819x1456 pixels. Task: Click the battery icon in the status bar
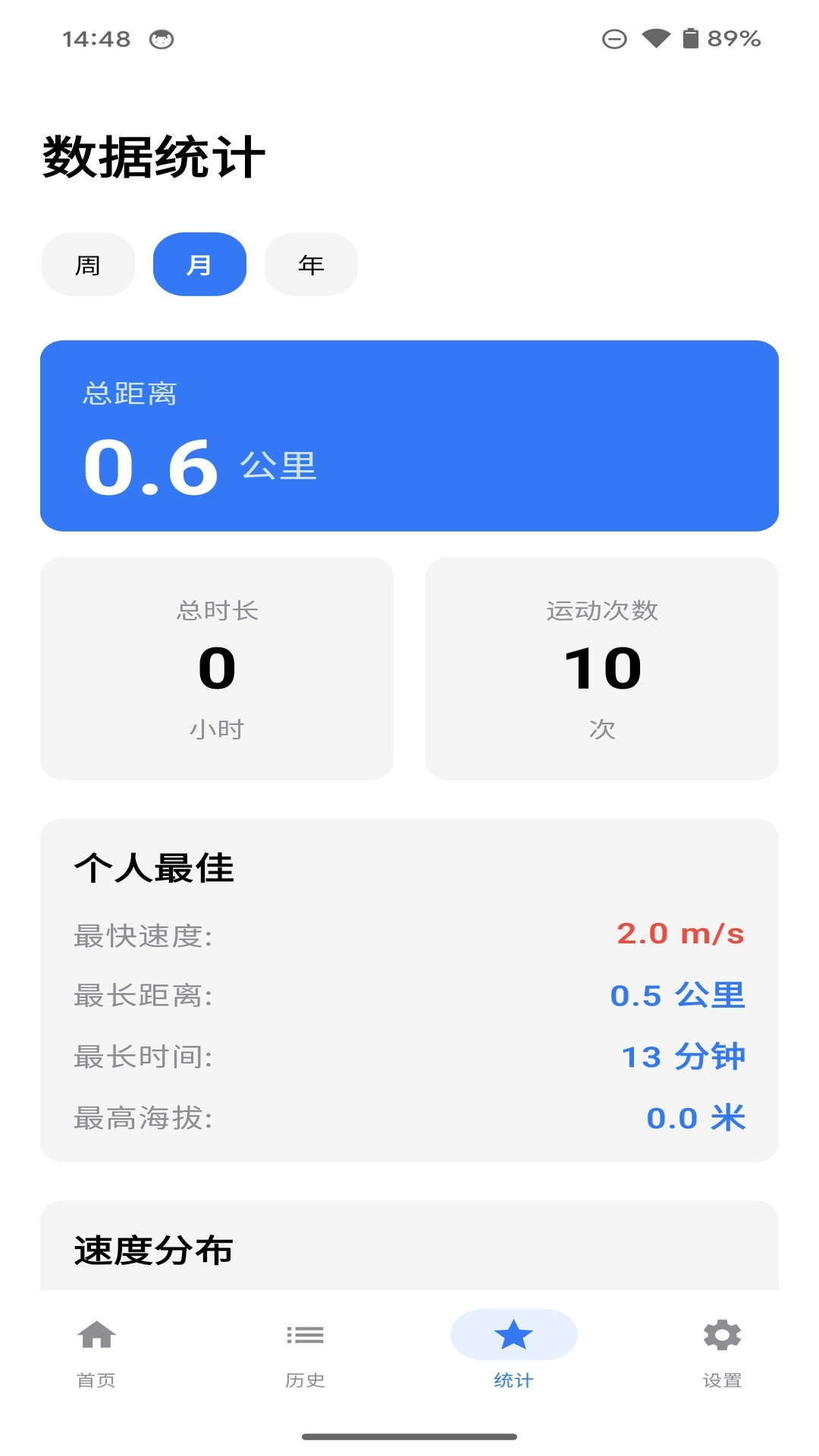pos(692,36)
